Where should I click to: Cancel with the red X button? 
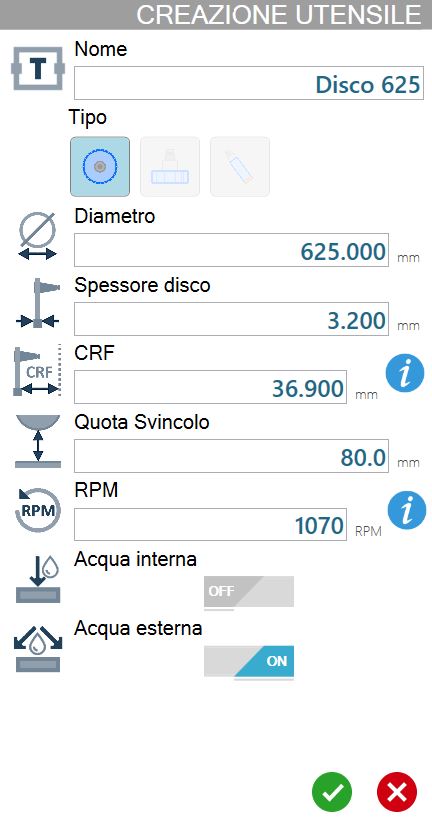(x=397, y=793)
